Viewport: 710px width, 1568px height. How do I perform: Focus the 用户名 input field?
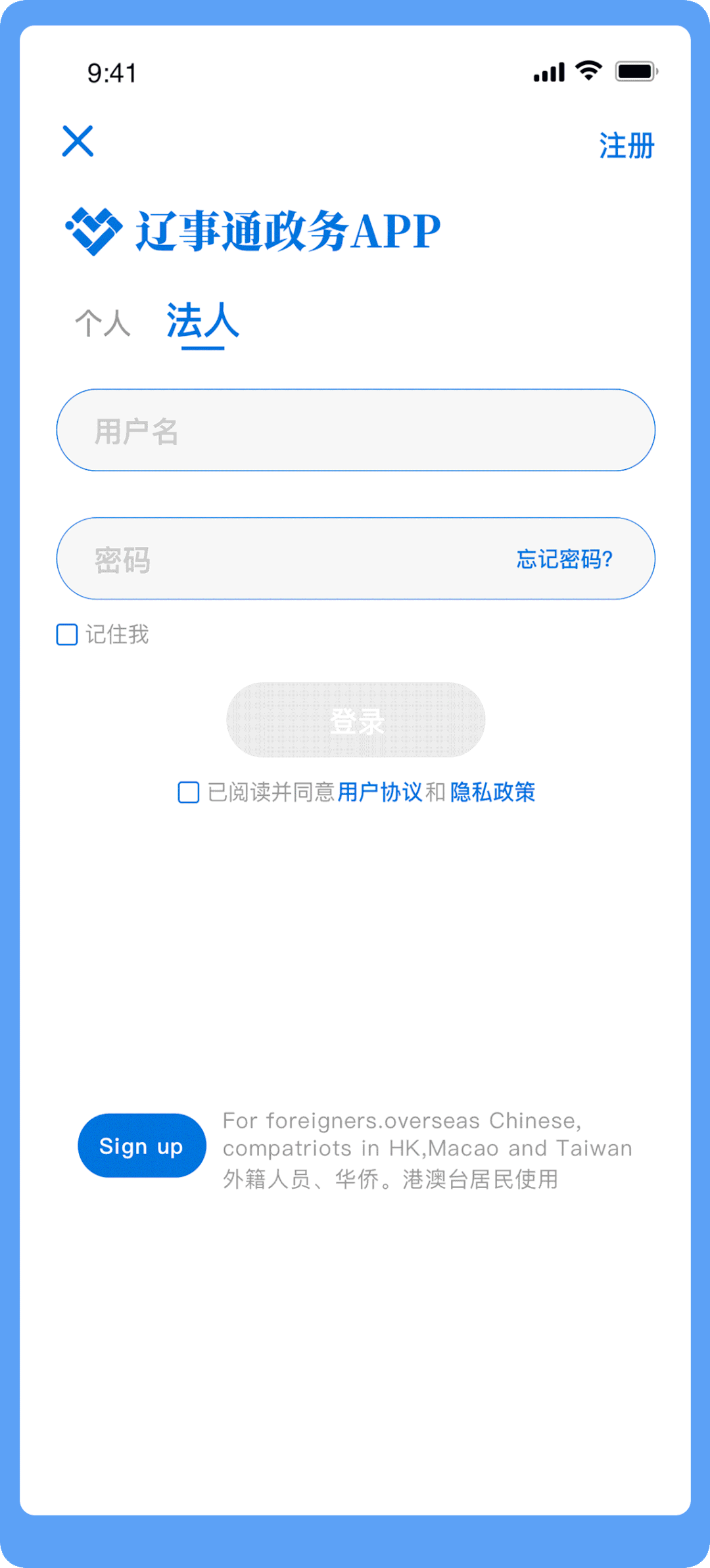[x=355, y=430]
